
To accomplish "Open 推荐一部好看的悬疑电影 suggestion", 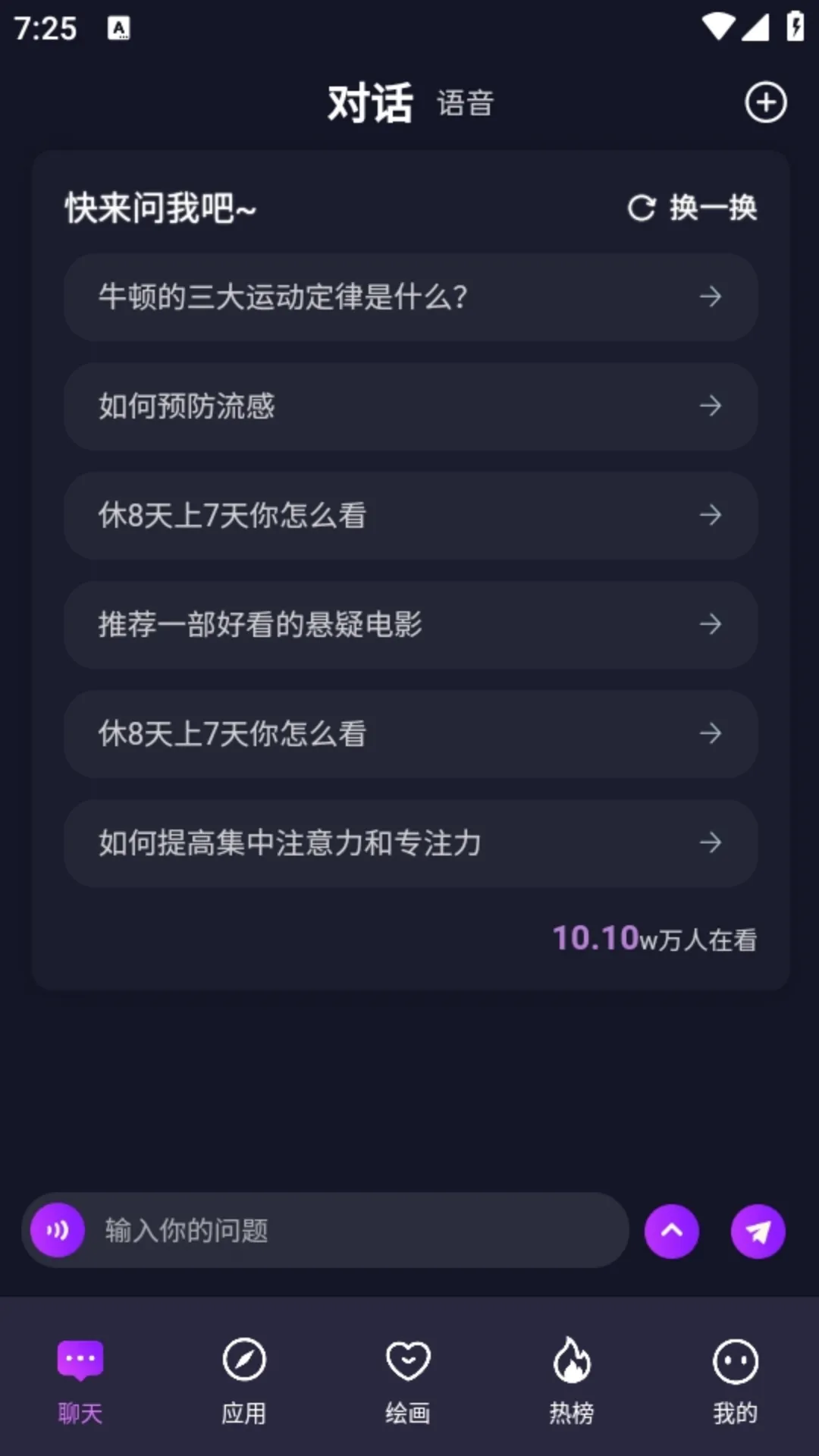I will pos(410,624).
